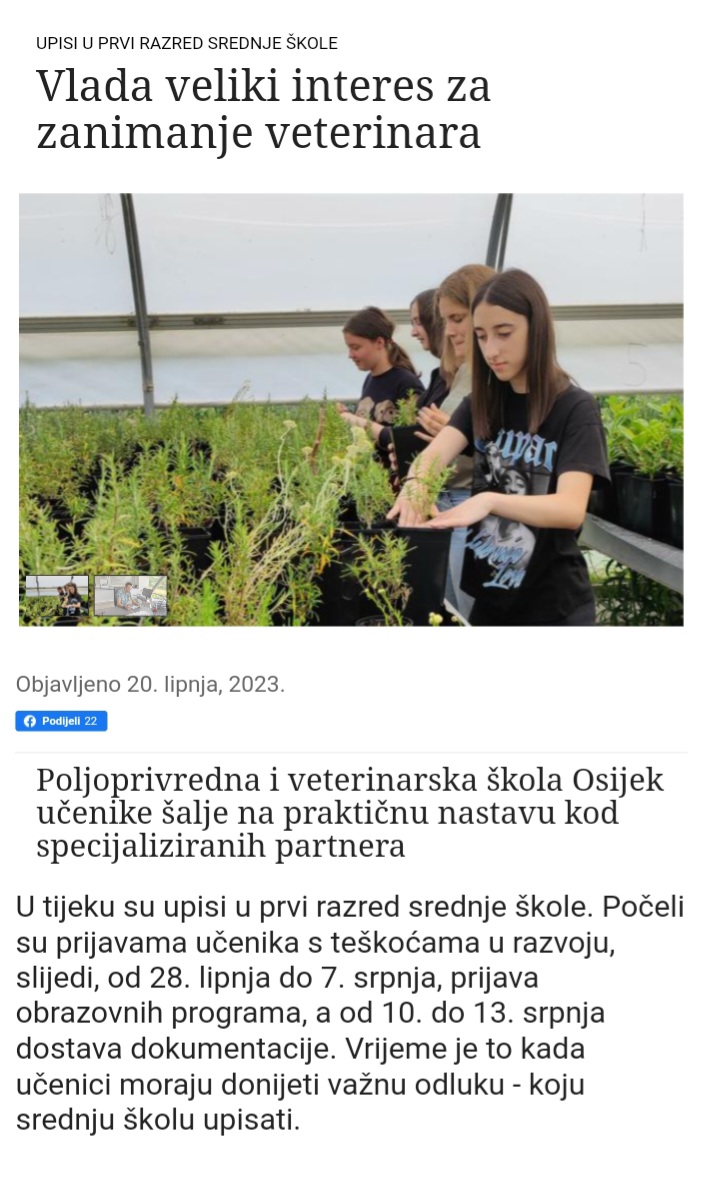
Task: Open the main greenhouse article photo
Action: point(351,409)
